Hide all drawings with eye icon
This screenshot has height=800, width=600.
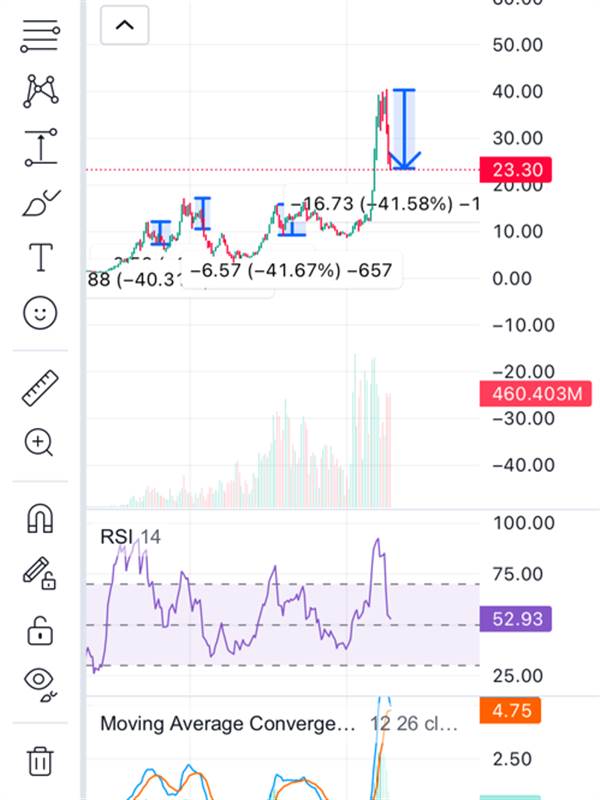pyautogui.click(x=40, y=682)
